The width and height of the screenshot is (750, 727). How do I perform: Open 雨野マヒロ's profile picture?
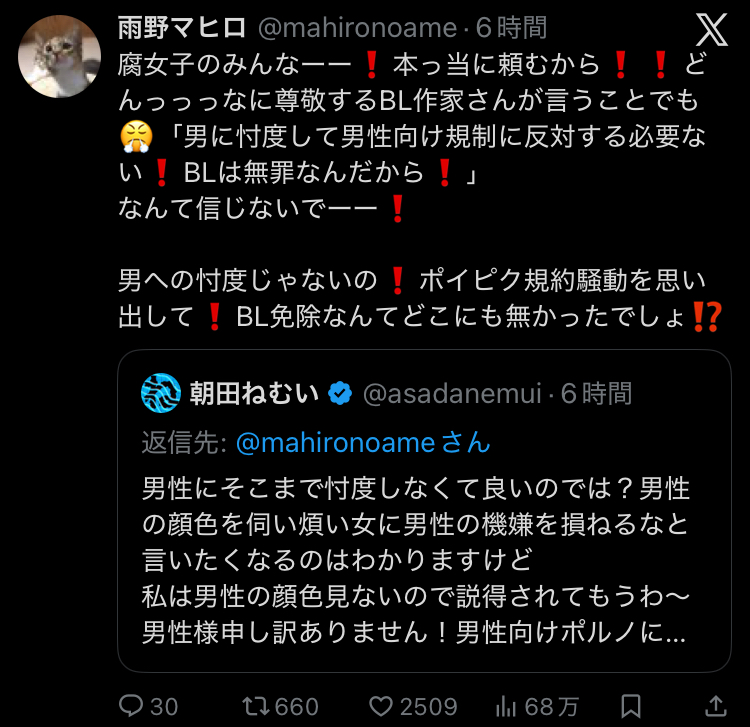[58, 57]
